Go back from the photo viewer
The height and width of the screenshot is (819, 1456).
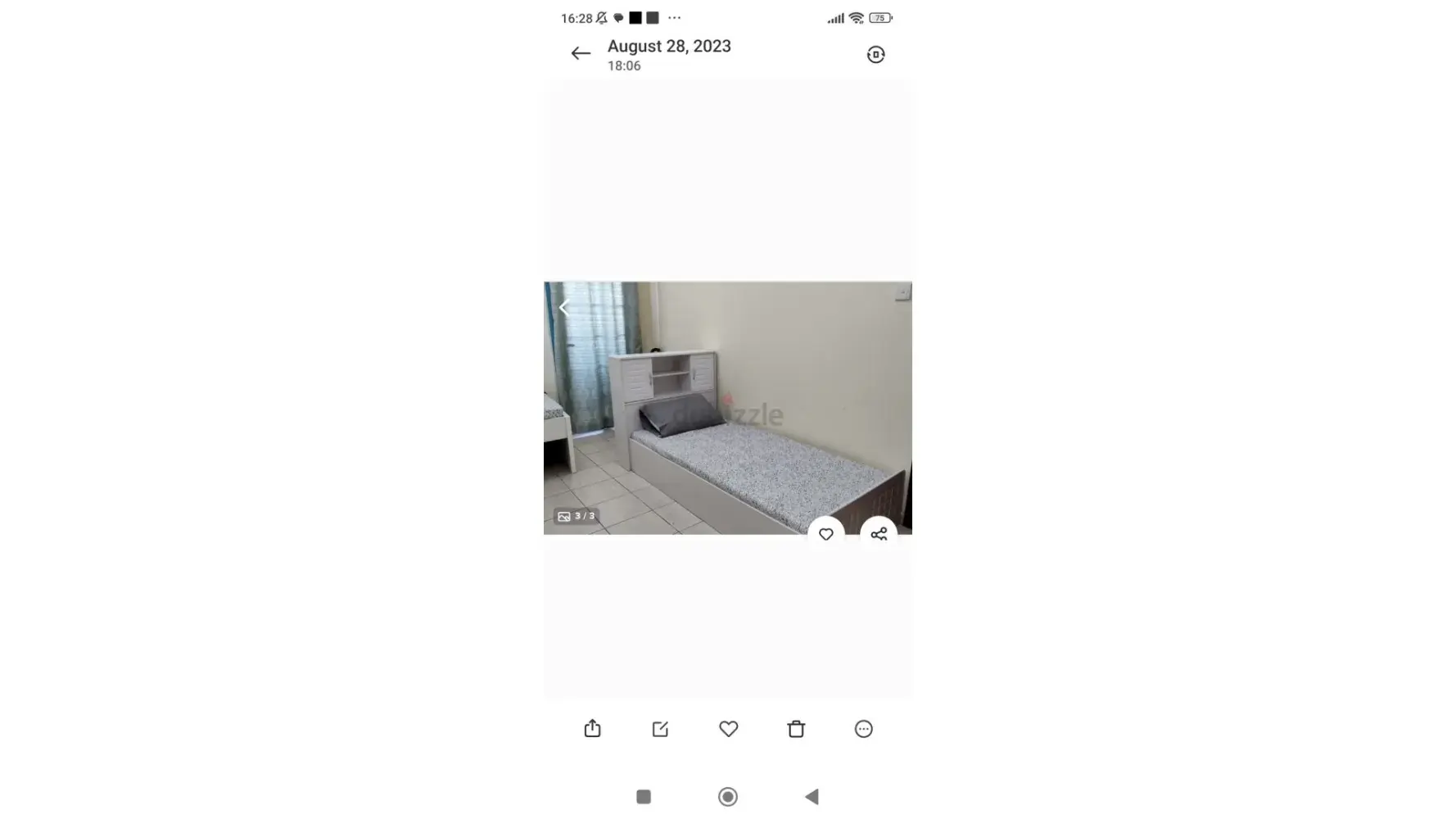pos(580,54)
